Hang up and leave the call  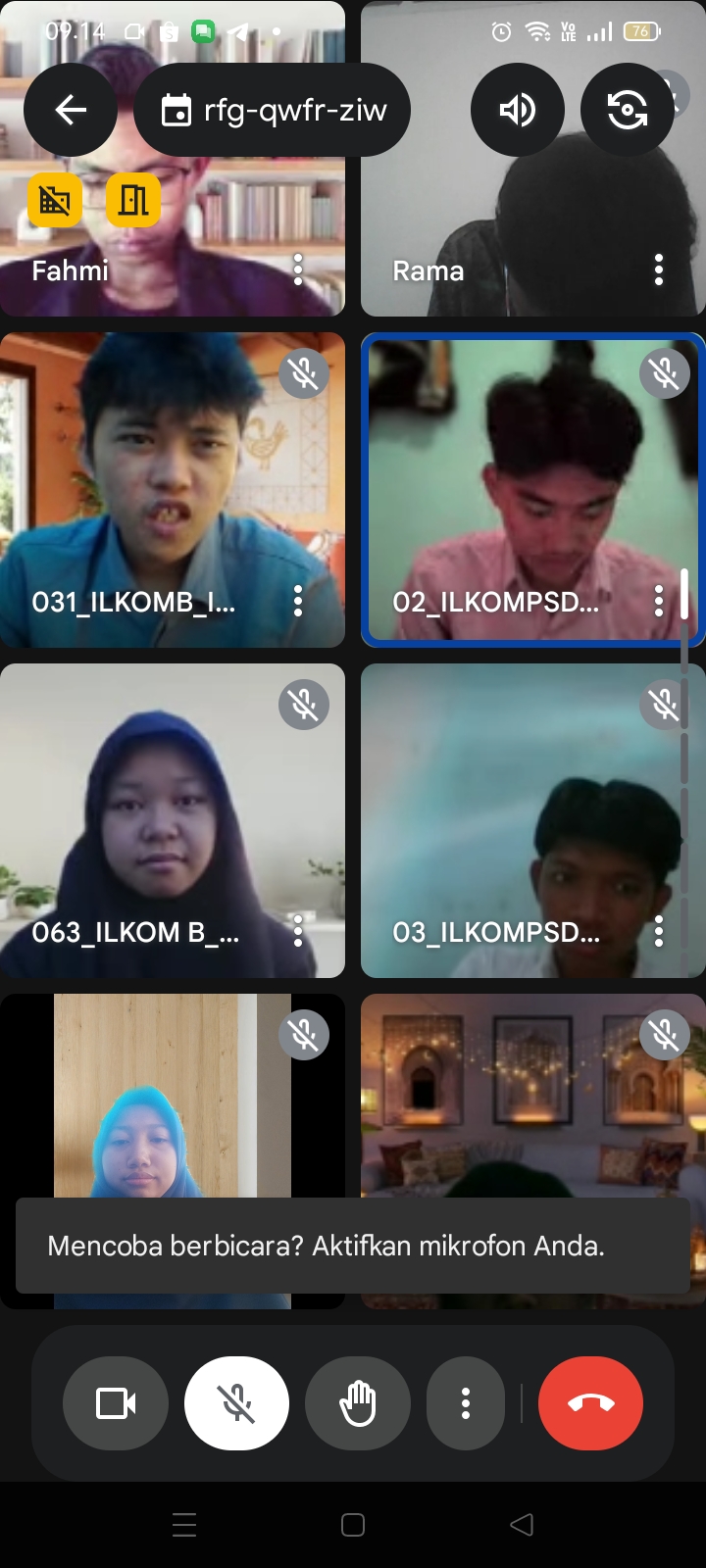pyautogui.click(x=590, y=1403)
